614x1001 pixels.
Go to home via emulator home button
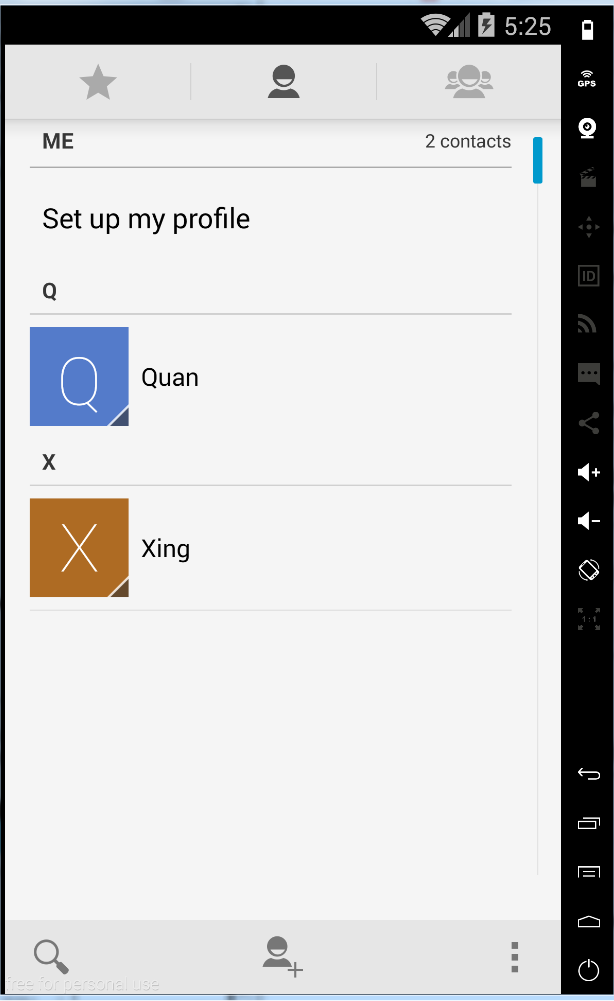588,920
